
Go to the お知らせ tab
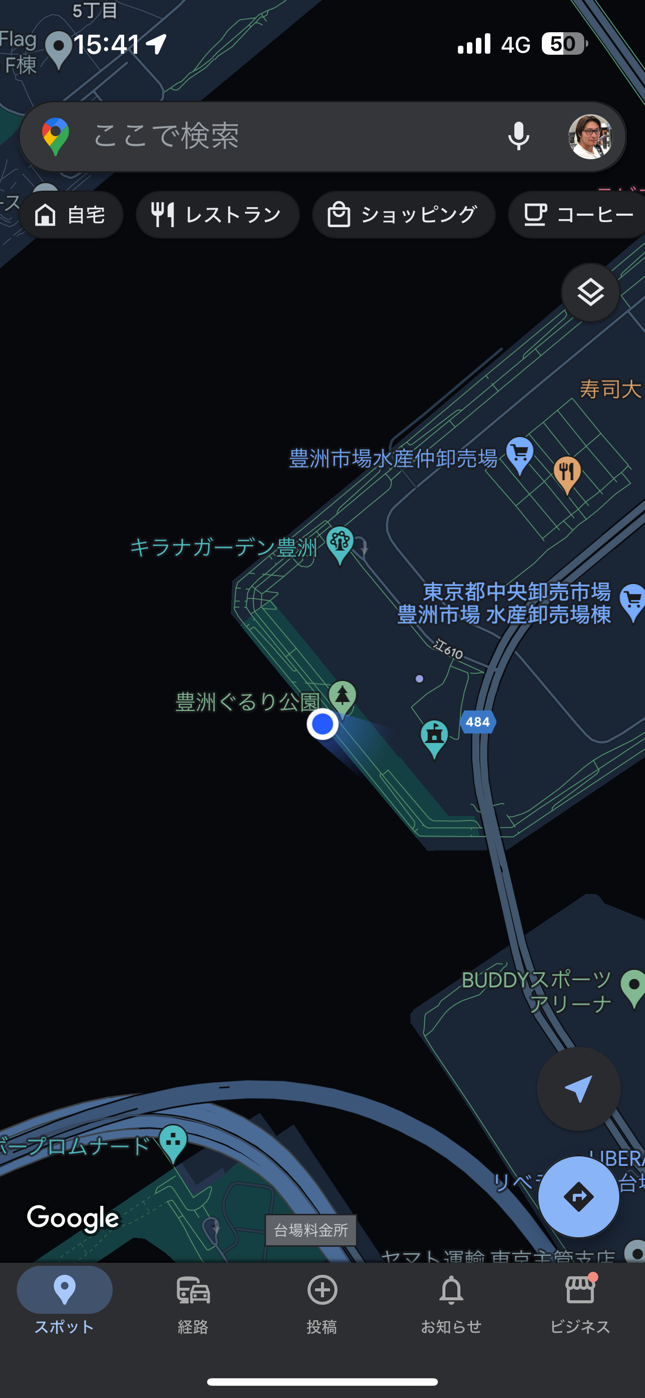[451, 1305]
